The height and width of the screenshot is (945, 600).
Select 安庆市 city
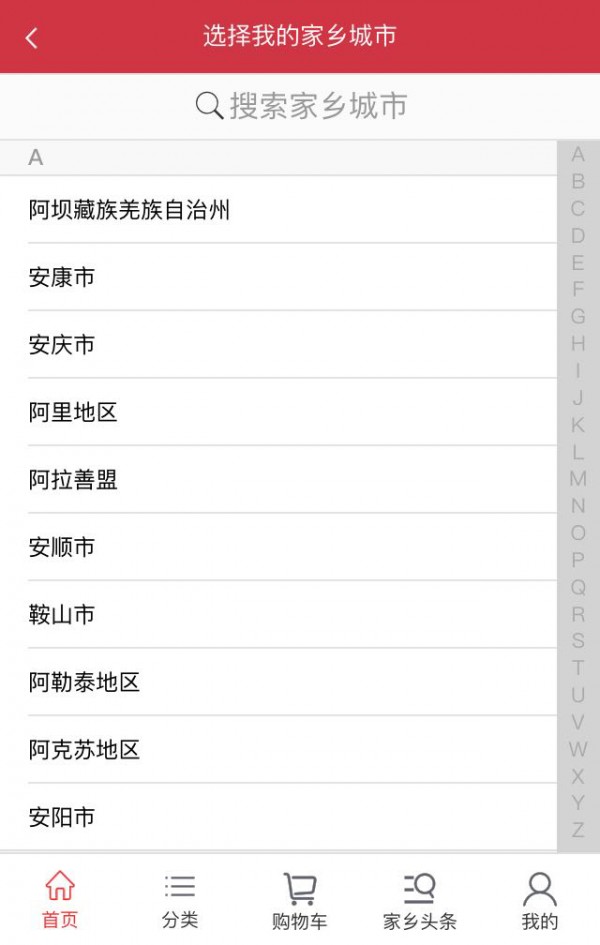coord(62,345)
